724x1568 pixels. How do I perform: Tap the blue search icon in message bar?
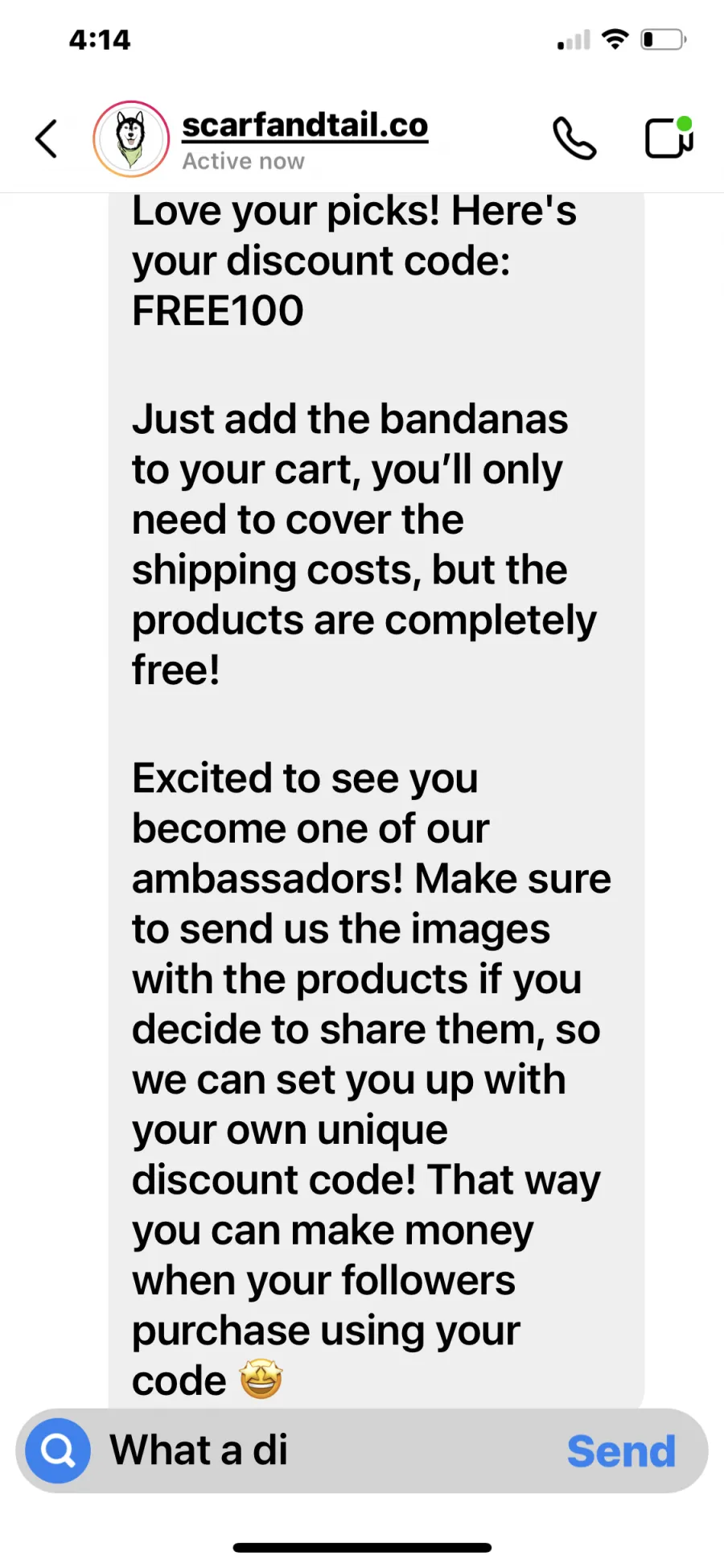tap(58, 1450)
